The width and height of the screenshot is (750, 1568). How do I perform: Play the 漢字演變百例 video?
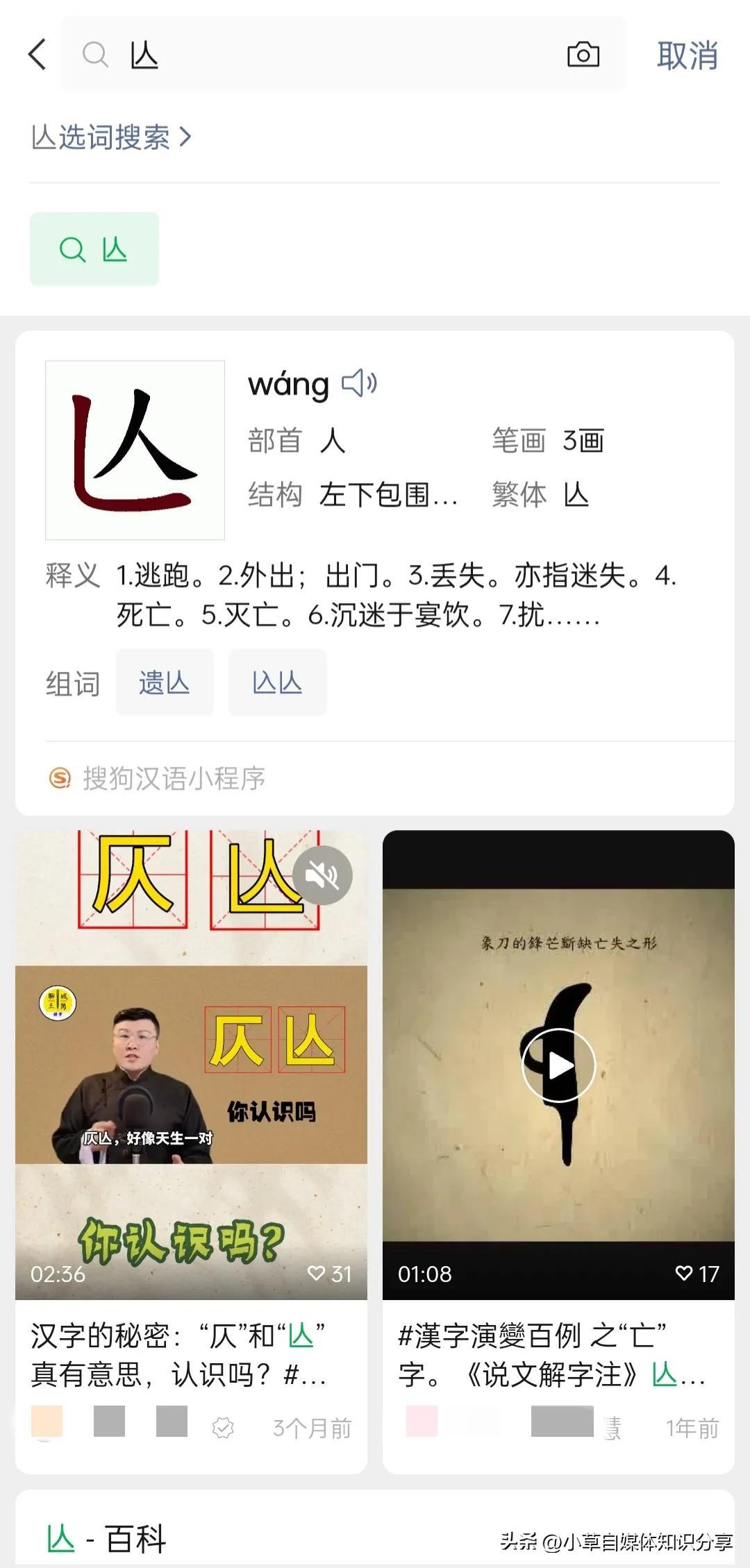click(558, 1065)
